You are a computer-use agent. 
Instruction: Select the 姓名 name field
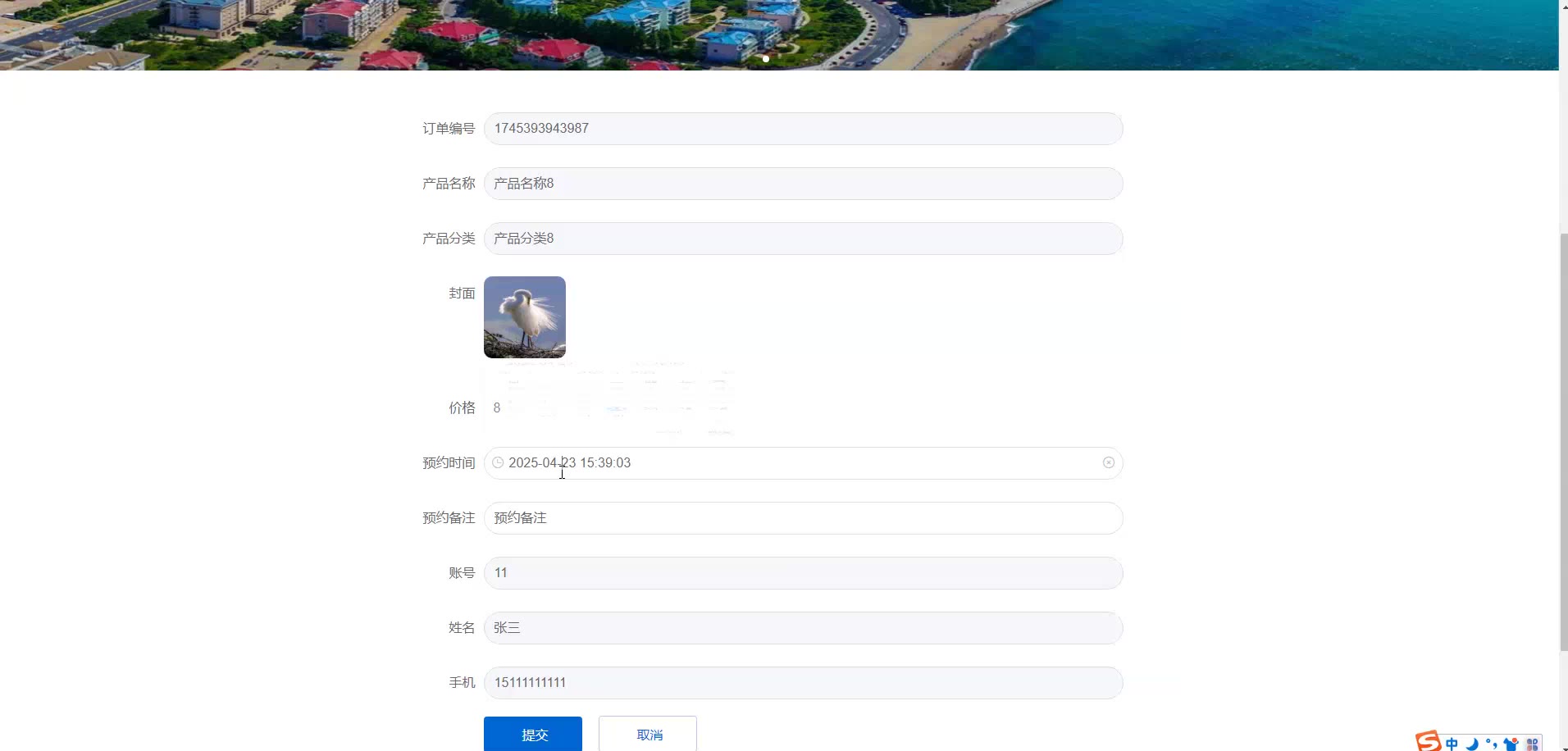pyautogui.click(x=802, y=628)
